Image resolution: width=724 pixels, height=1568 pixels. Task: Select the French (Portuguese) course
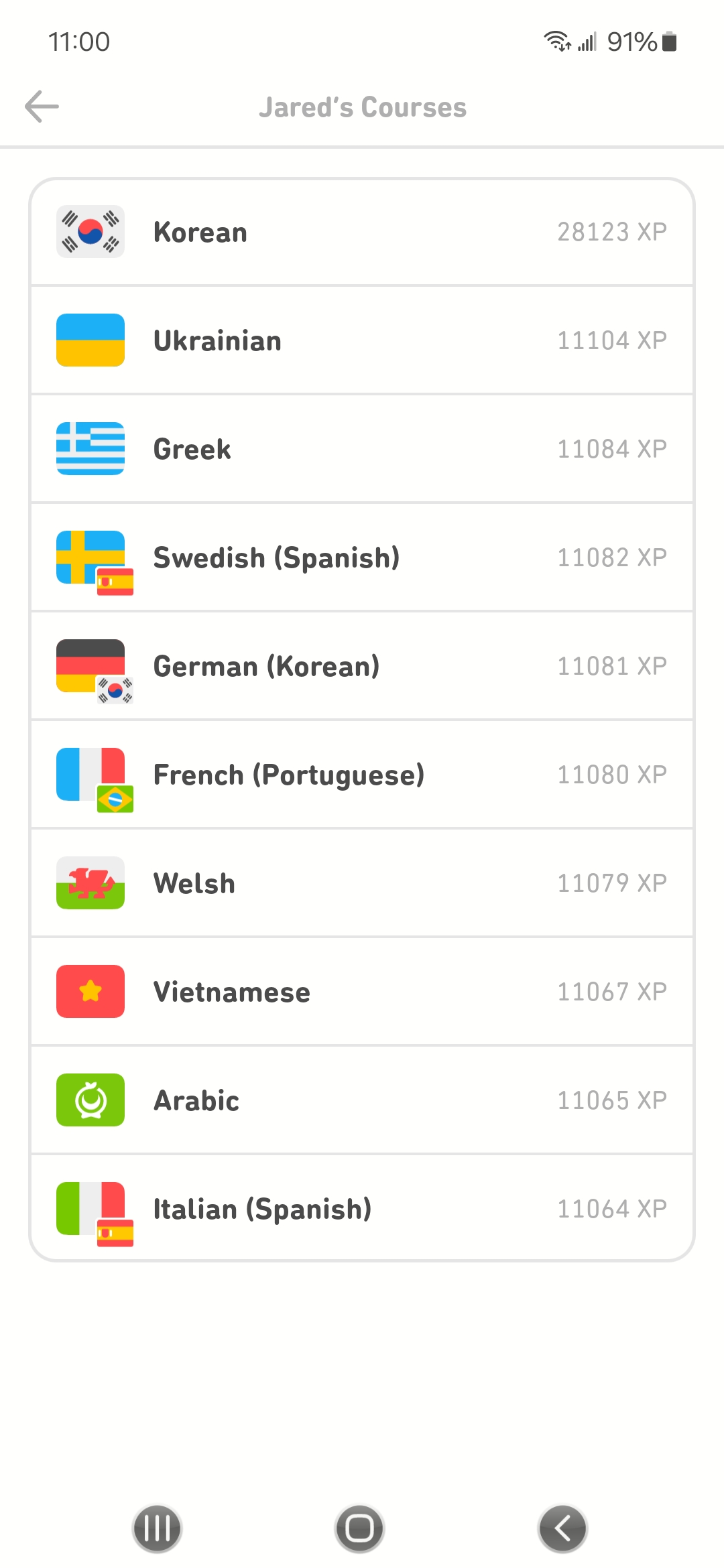pos(362,775)
